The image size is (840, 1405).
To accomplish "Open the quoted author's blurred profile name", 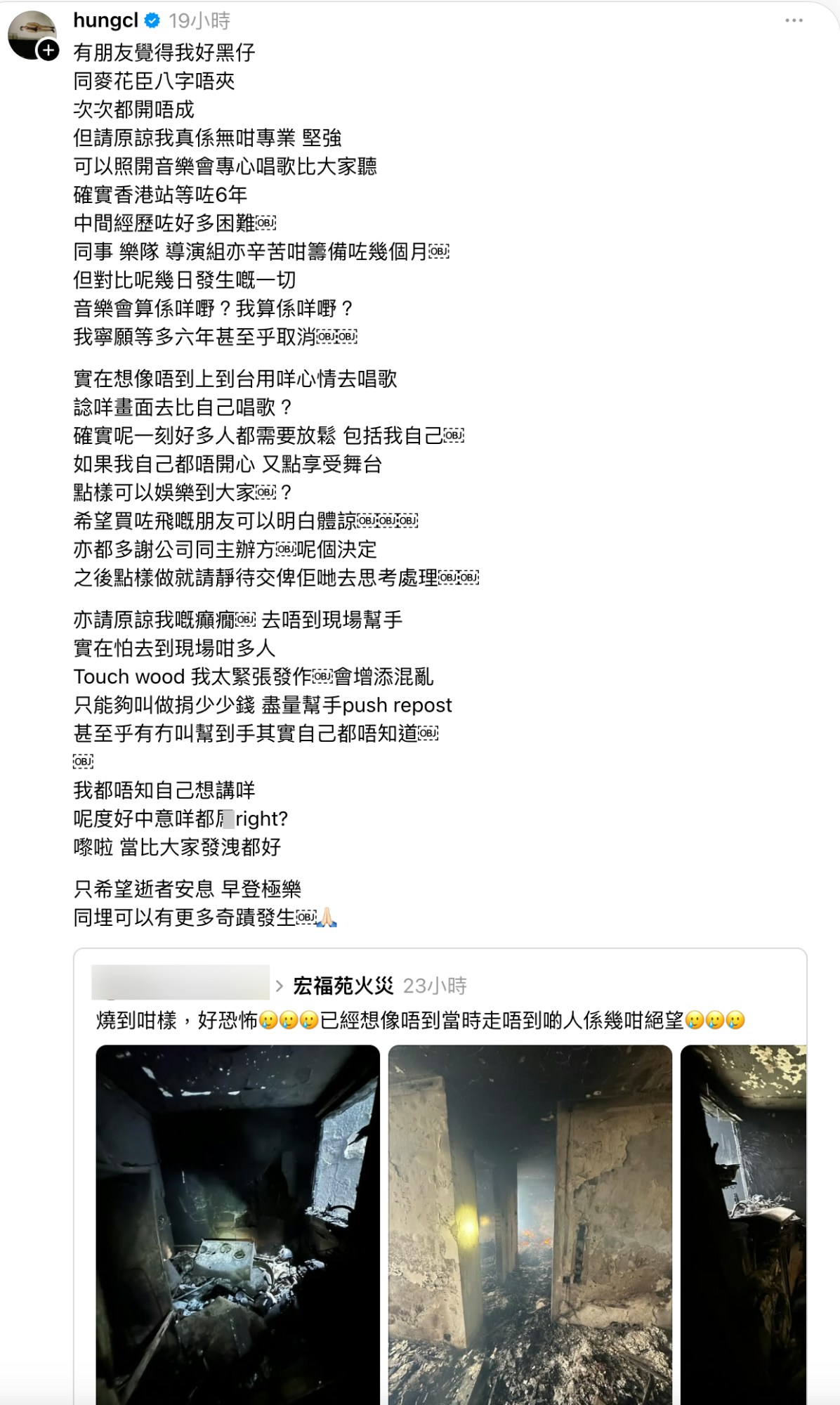I will pyautogui.click(x=181, y=982).
